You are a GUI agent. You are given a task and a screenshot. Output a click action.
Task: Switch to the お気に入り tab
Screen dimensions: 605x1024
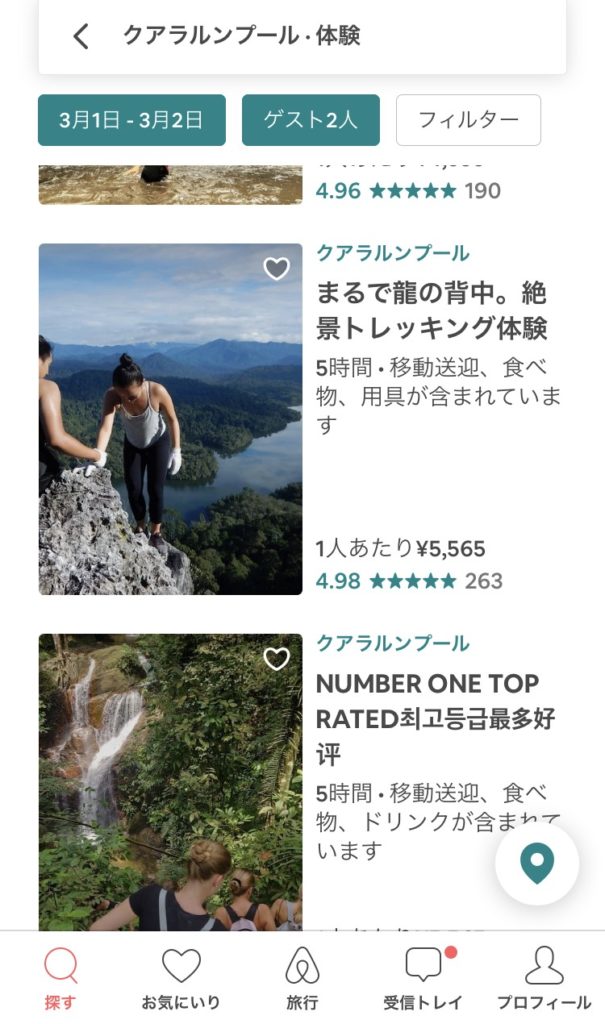(x=181, y=978)
